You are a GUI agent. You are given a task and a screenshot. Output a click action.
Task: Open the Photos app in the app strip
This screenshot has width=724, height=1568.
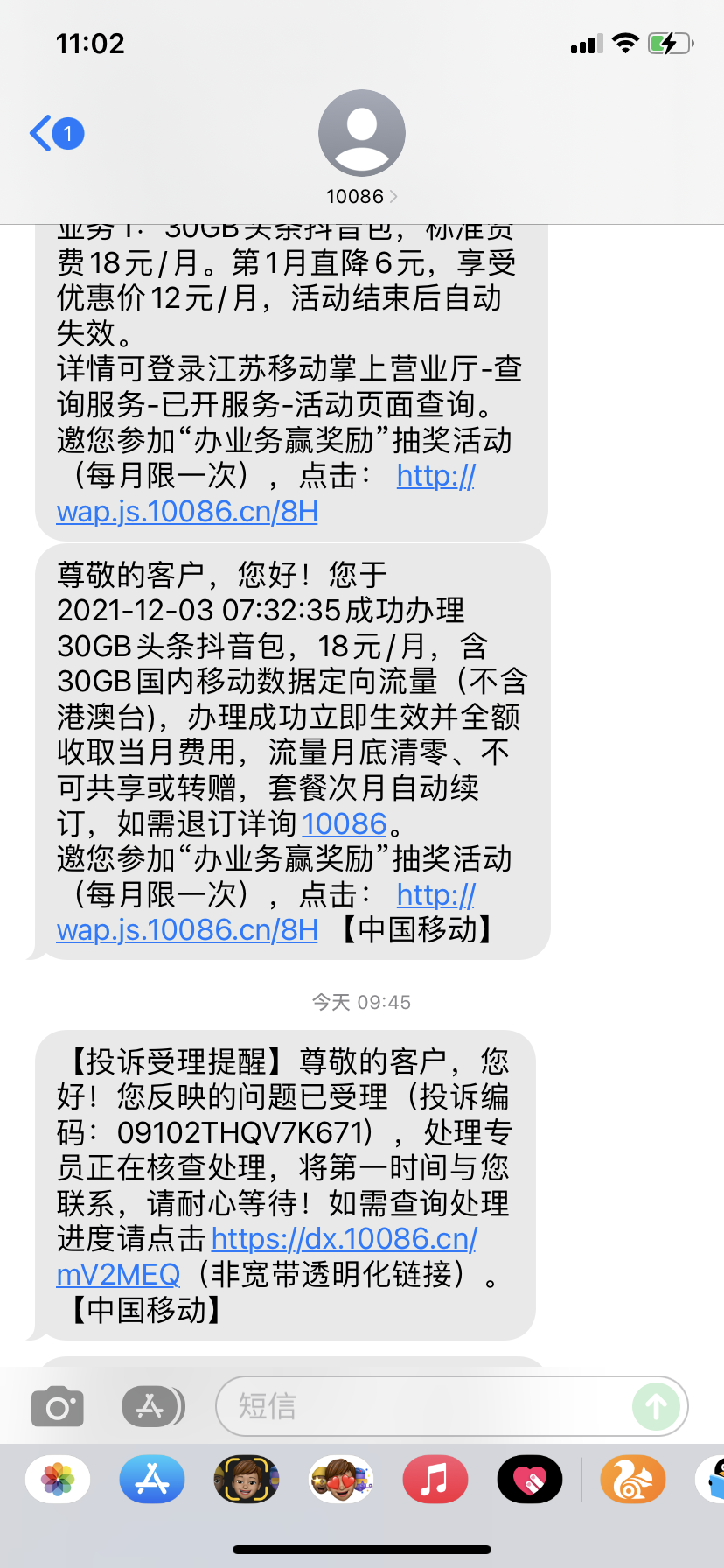tap(58, 1480)
